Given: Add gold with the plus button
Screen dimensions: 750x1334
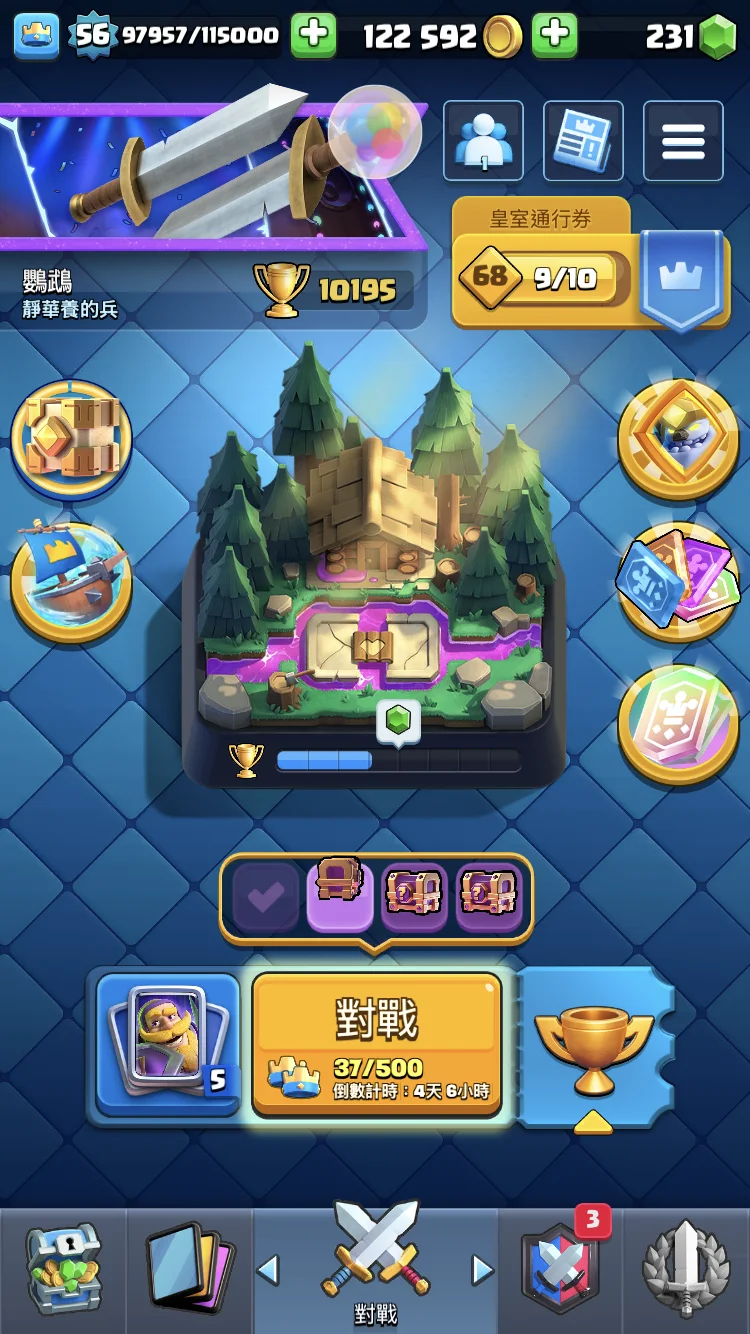Looking at the screenshot, I should (x=554, y=36).
